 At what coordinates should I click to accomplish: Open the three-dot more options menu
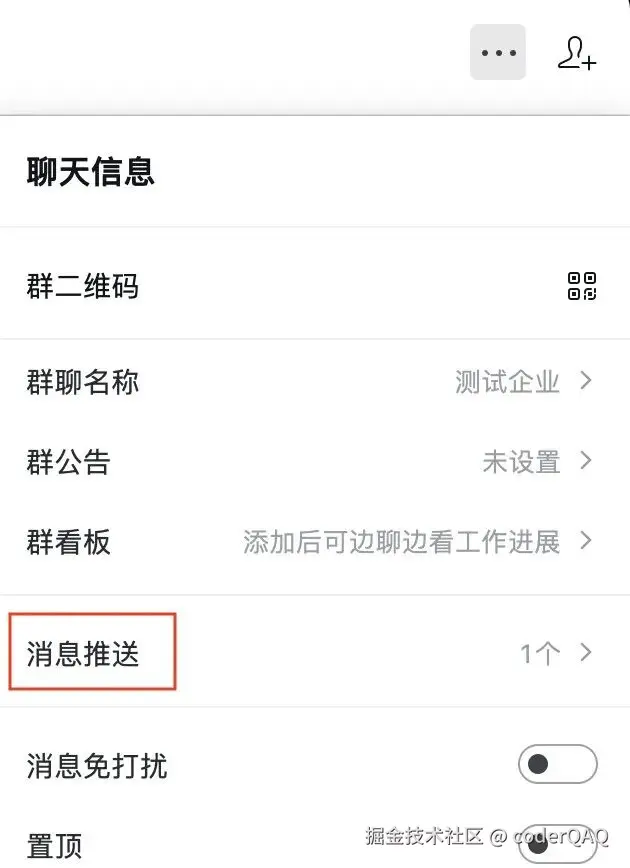(498, 52)
